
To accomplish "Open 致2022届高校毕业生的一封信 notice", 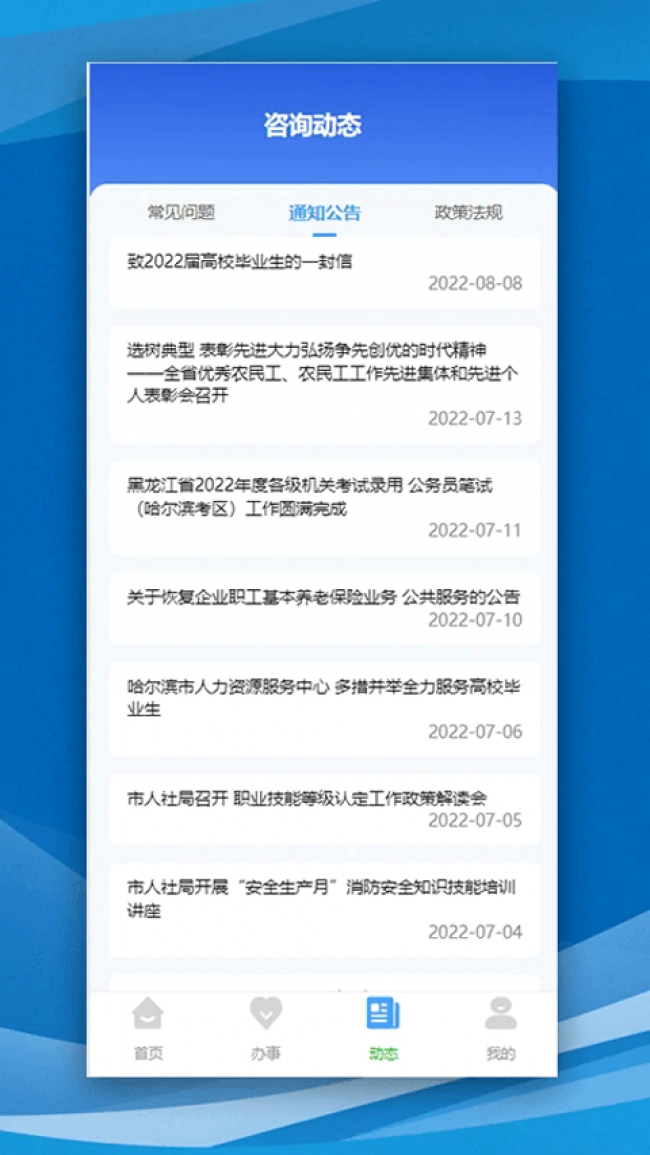I will pos(324,271).
